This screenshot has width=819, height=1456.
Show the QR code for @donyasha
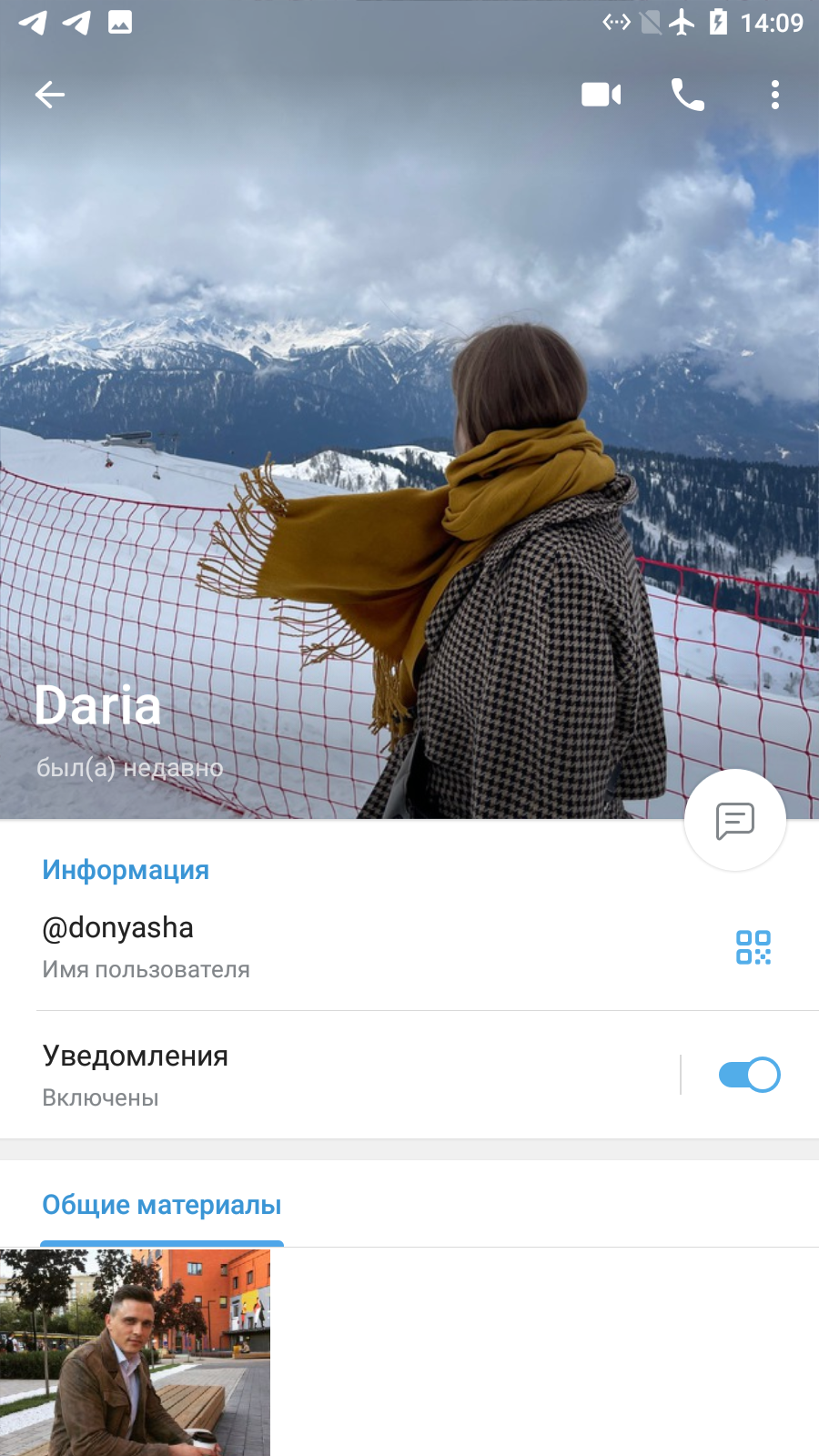(x=753, y=947)
